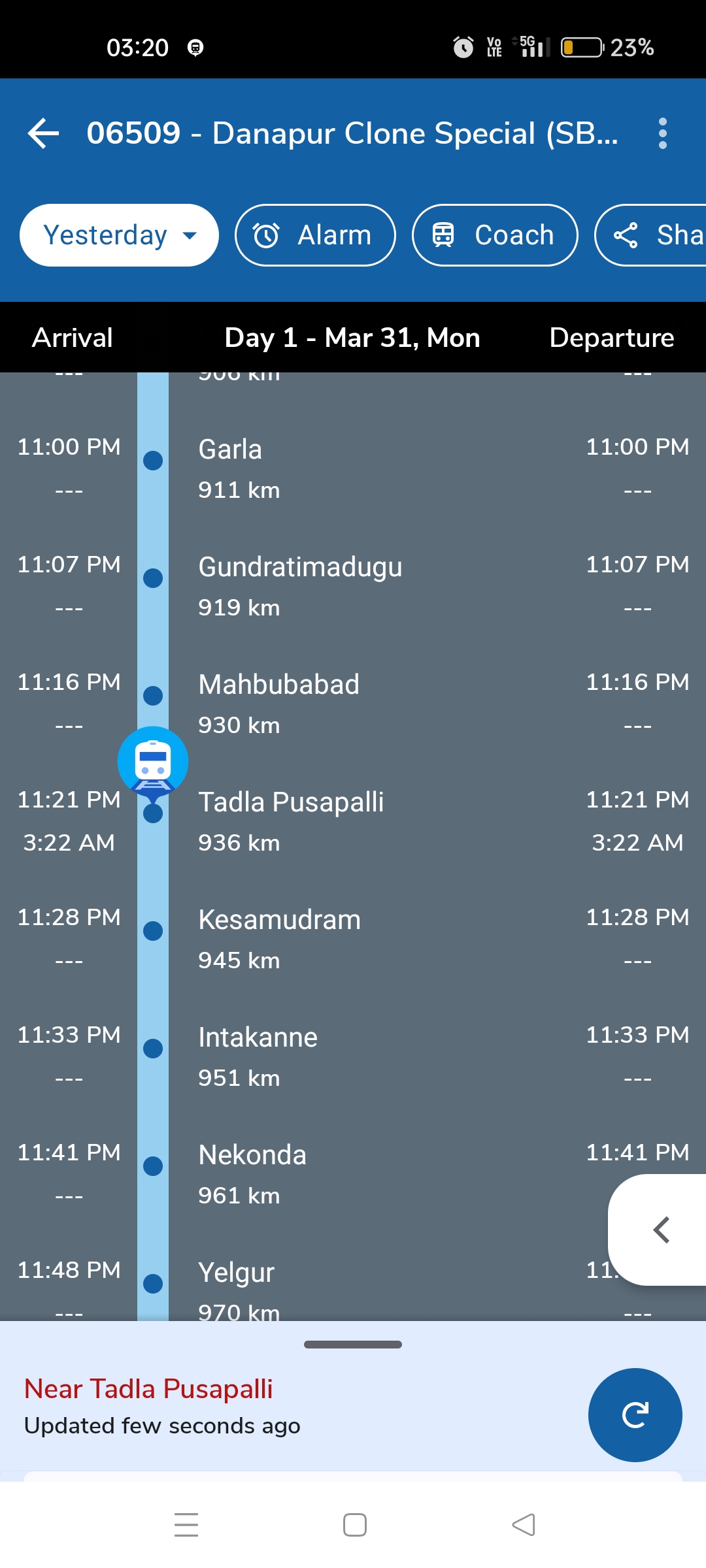Refresh the live train location
Viewport: 706px width, 1568px height.
[635, 1414]
